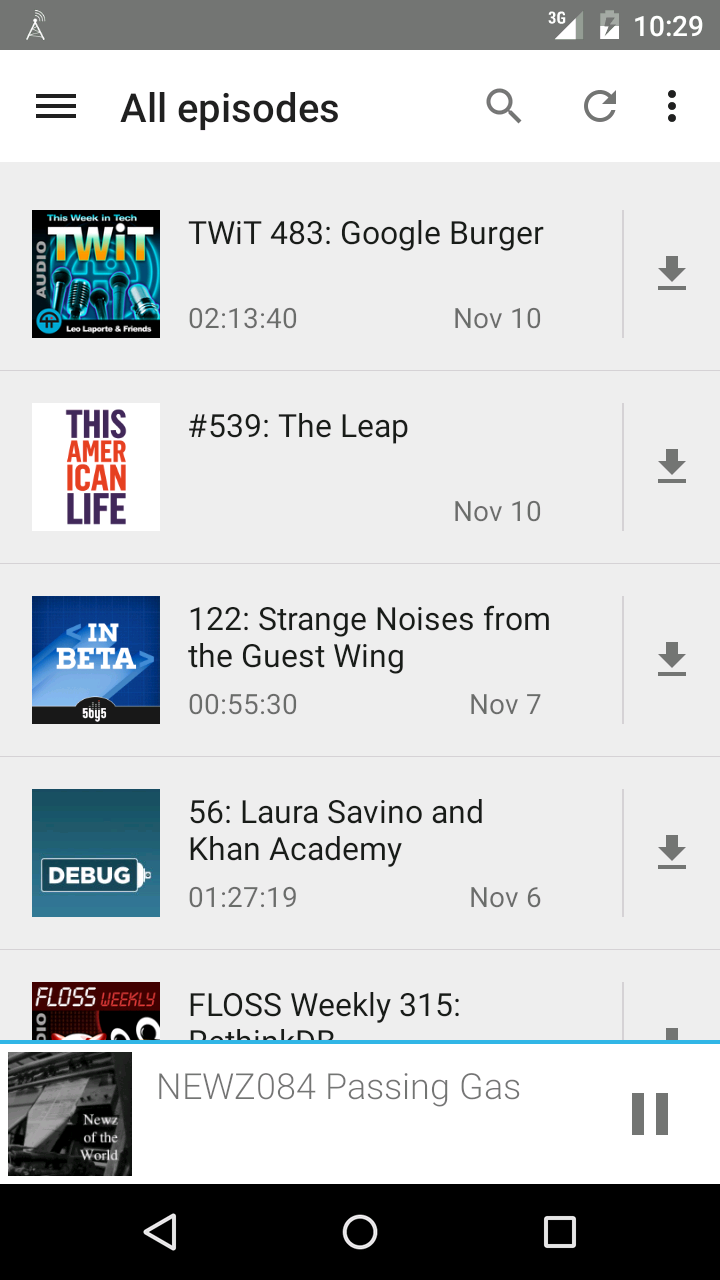
Task: Open #539: The Leap episode
Action: 366,466
